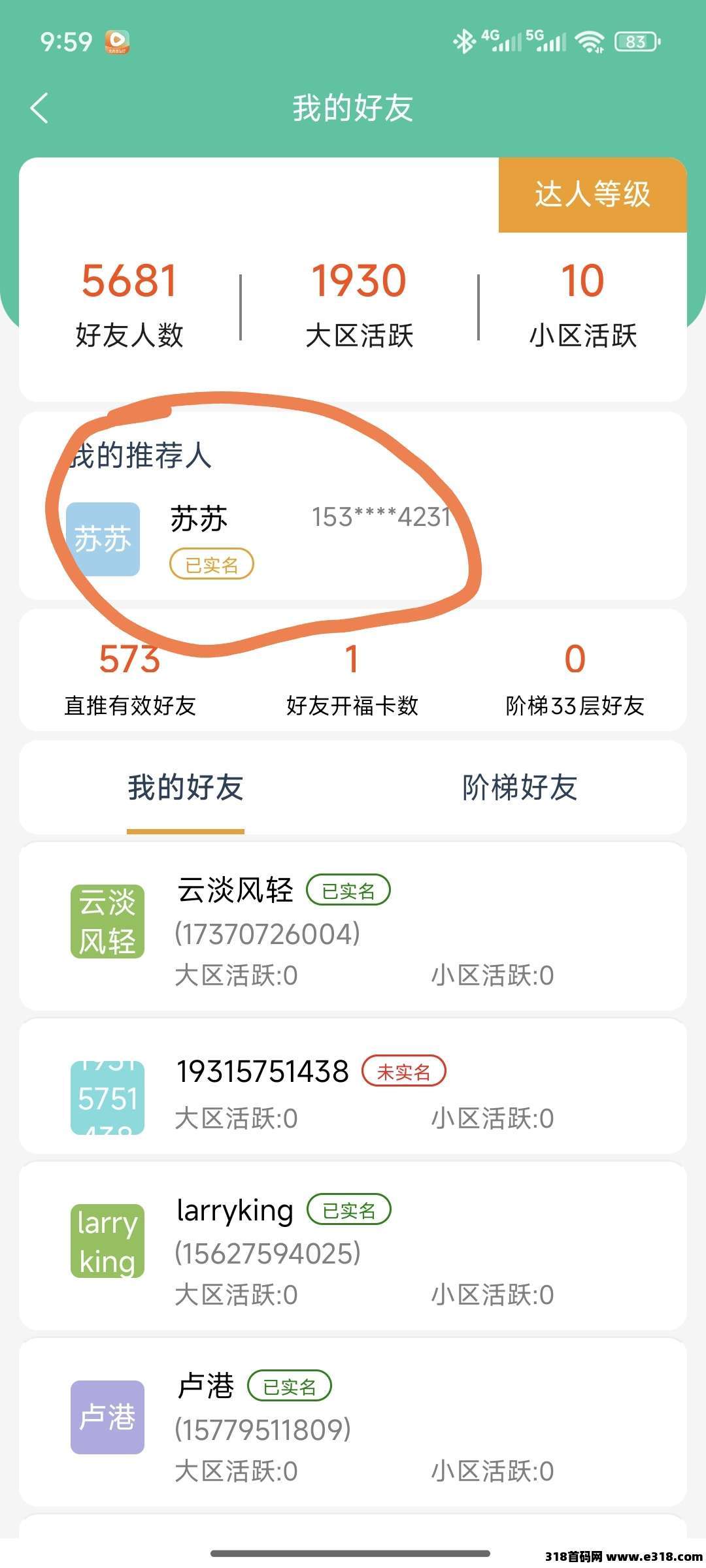
Task: Open friend 云淡风轻's entry
Action: [x=353, y=926]
